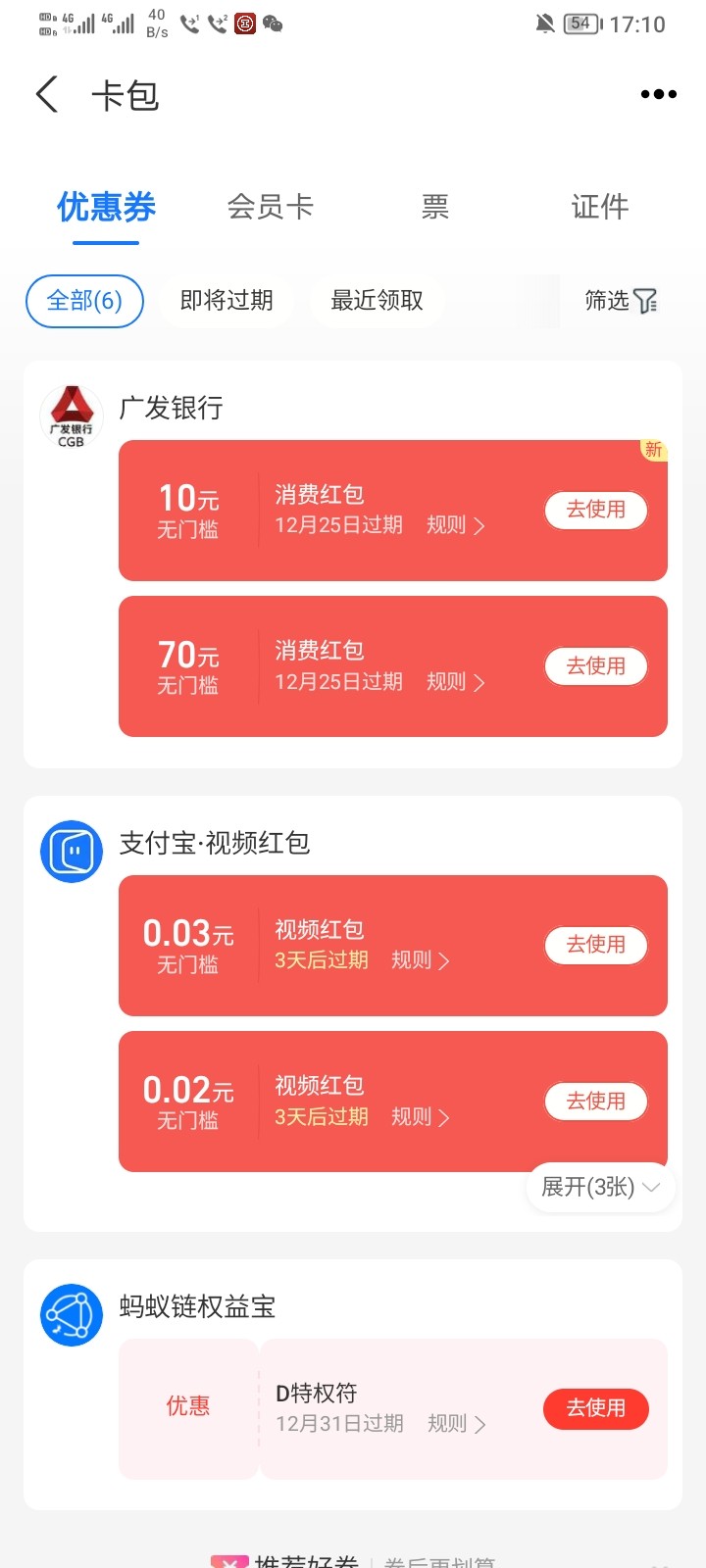Use the 0.02元 视频红包
This screenshot has width=706, height=1568.
tap(596, 1102)
